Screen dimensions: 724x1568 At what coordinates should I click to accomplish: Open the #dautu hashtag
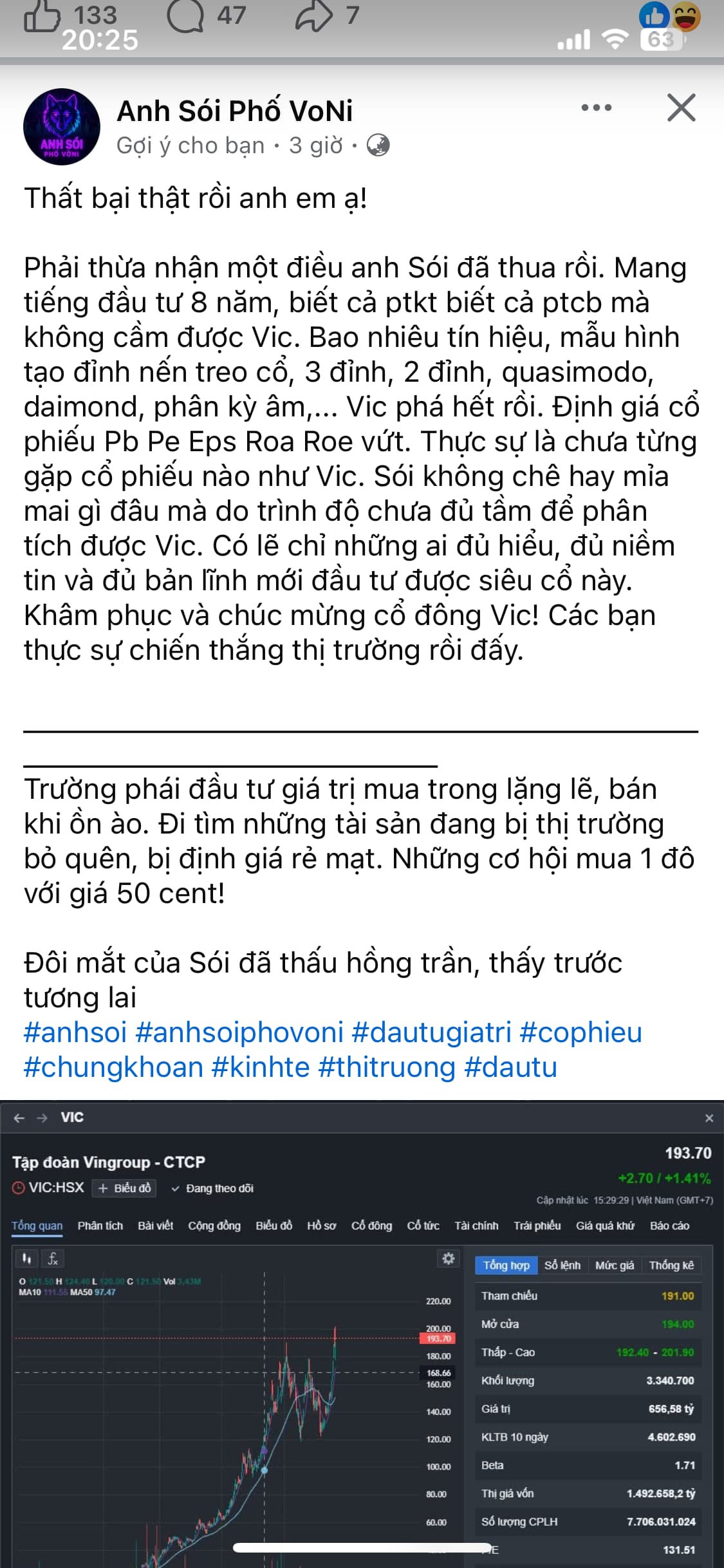pos(510,1067)
